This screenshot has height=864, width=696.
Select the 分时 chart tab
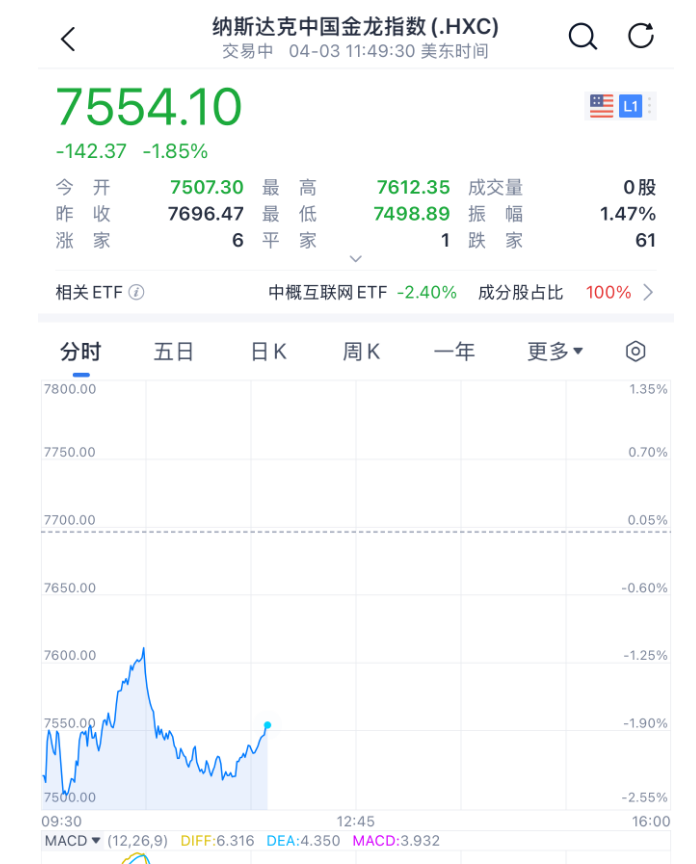[80, 352]
